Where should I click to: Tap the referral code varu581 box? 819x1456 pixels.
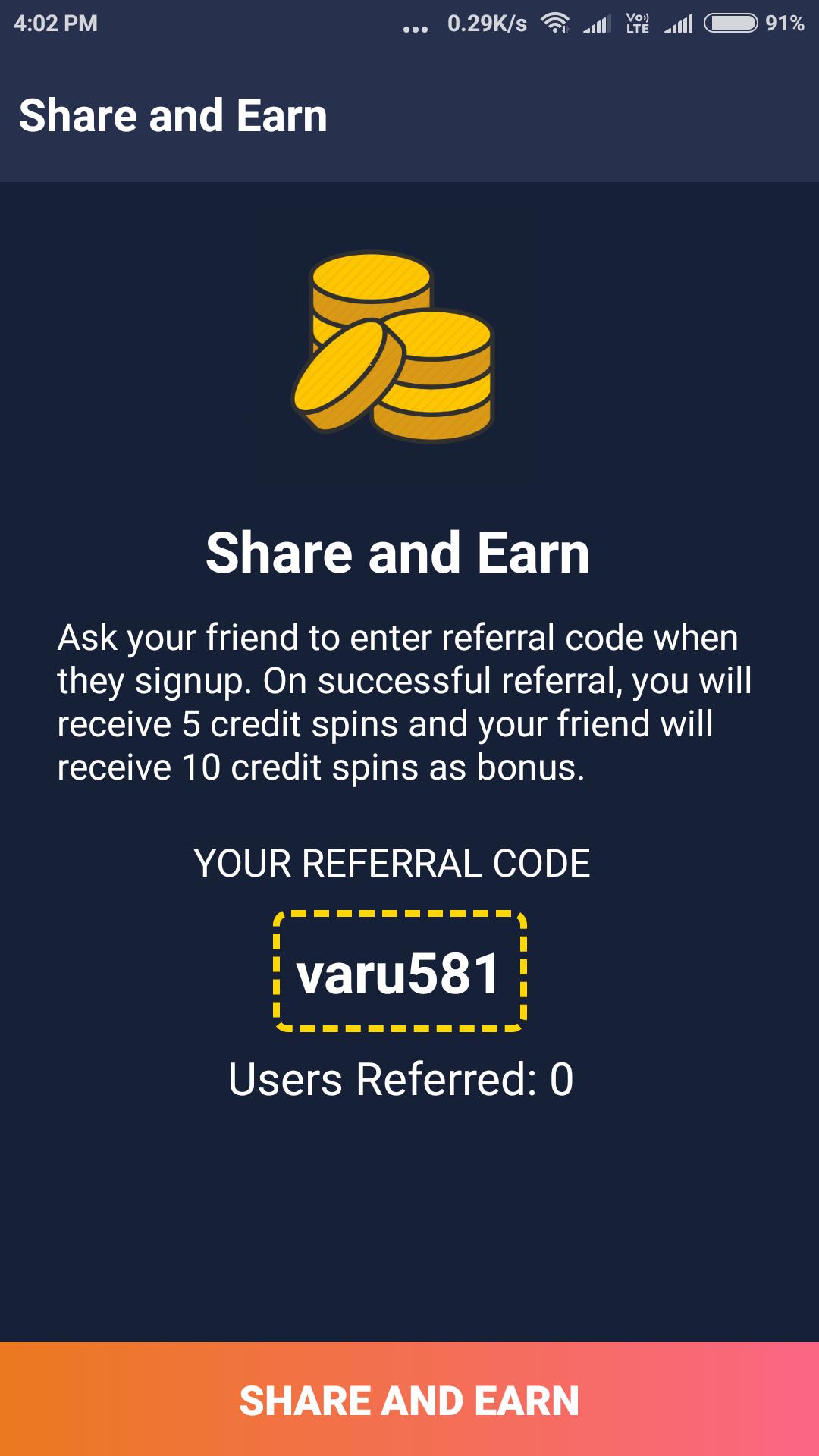(x=400, y=973)
